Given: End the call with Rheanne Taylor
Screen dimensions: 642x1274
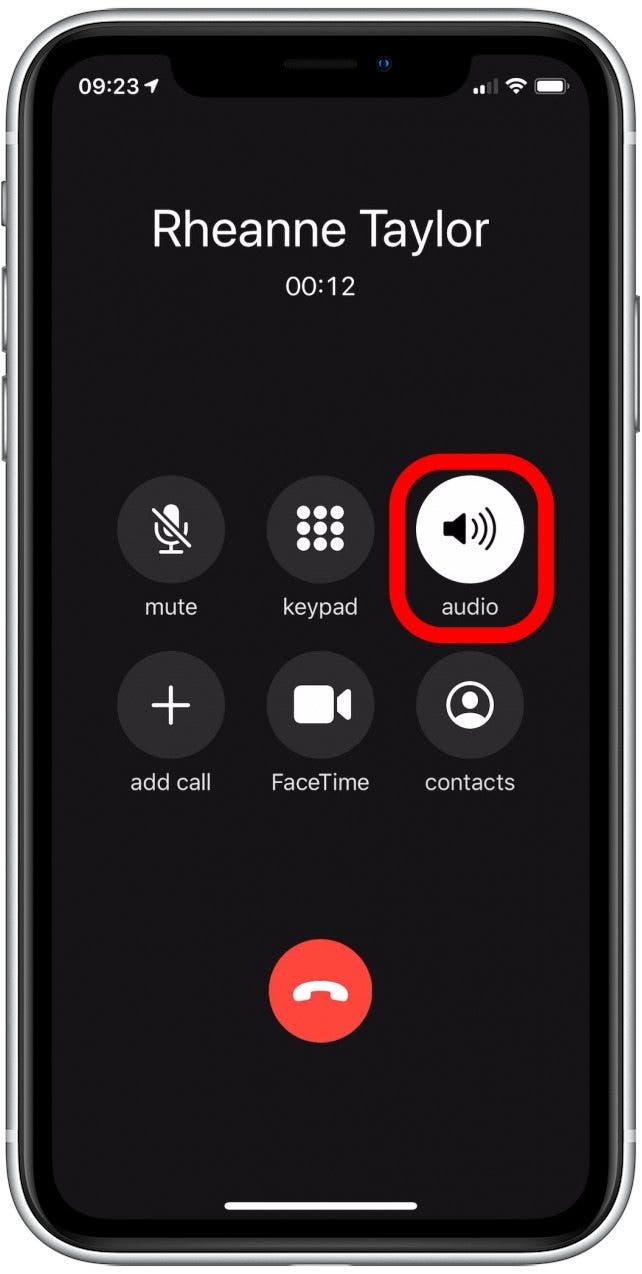Looking at the screenshot, I should point(320,992).
